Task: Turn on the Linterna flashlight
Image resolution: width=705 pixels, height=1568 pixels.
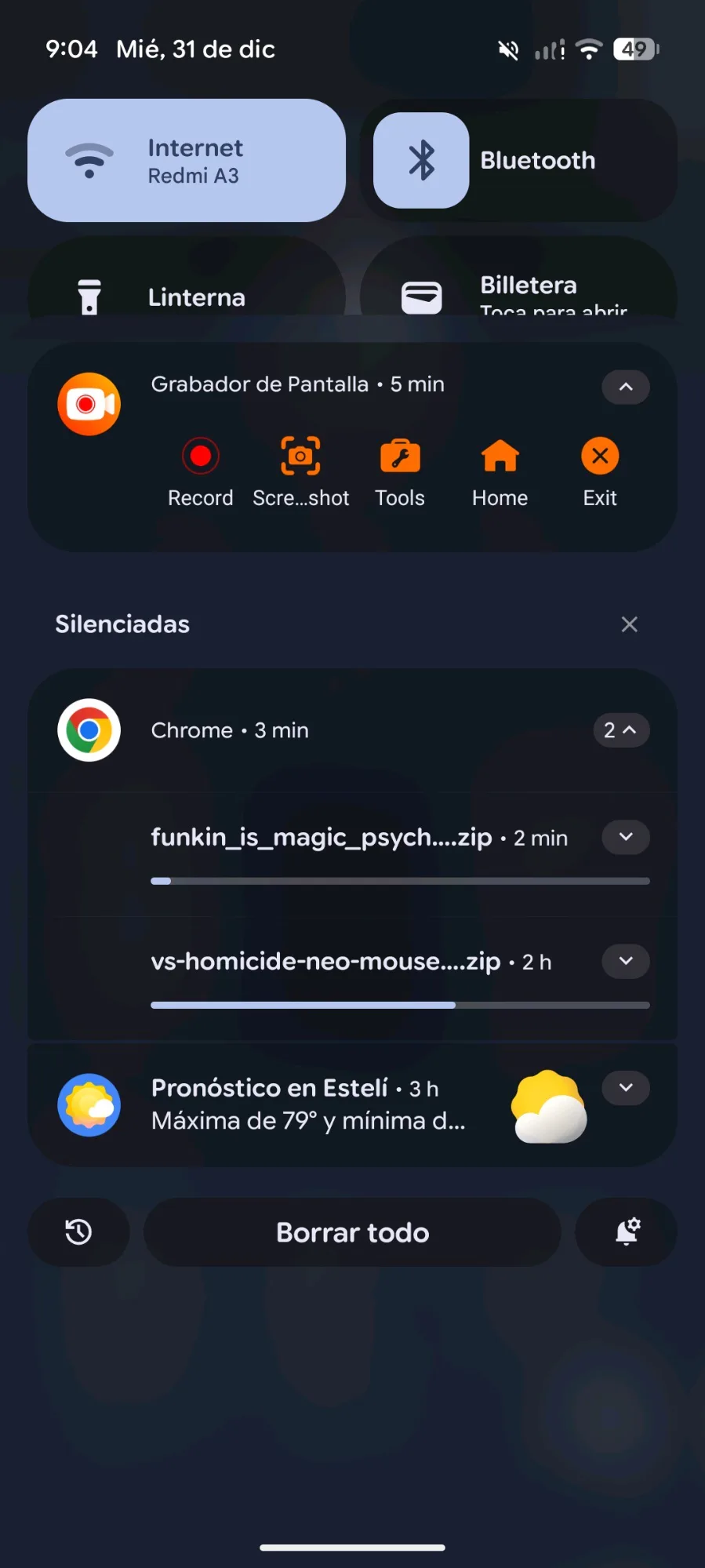Action: [187, 297]
